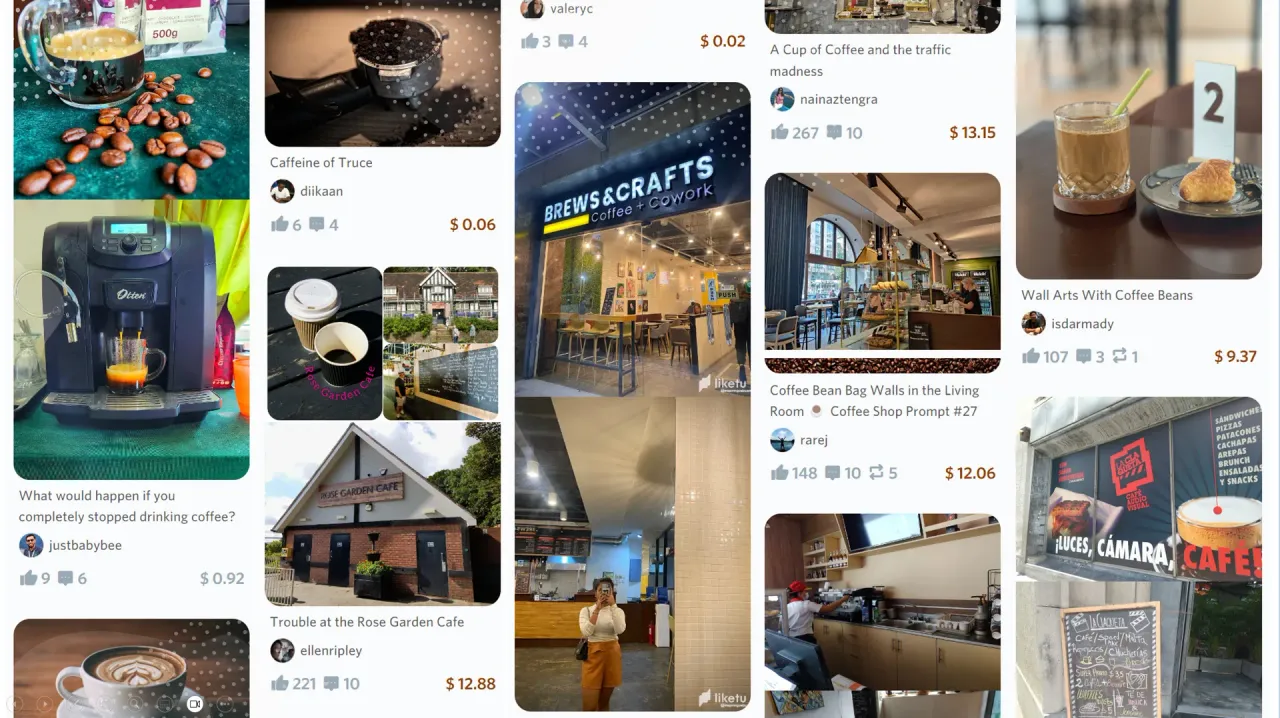The image size is (1280, 718).
Task: Like the stopped drinking coffee post
Action: click(29, 578)
